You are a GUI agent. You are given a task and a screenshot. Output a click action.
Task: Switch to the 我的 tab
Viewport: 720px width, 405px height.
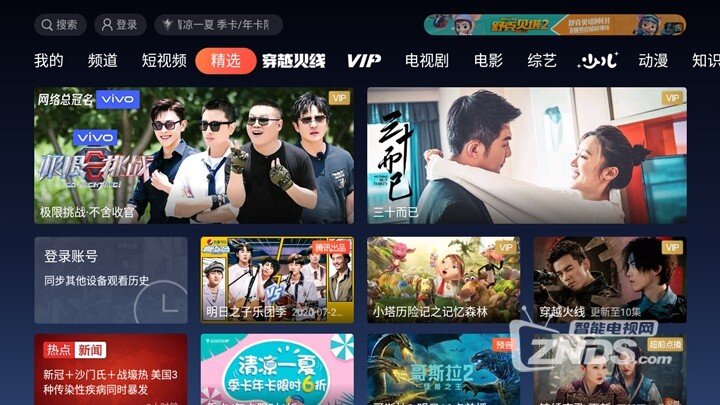(x=48, y=61)
